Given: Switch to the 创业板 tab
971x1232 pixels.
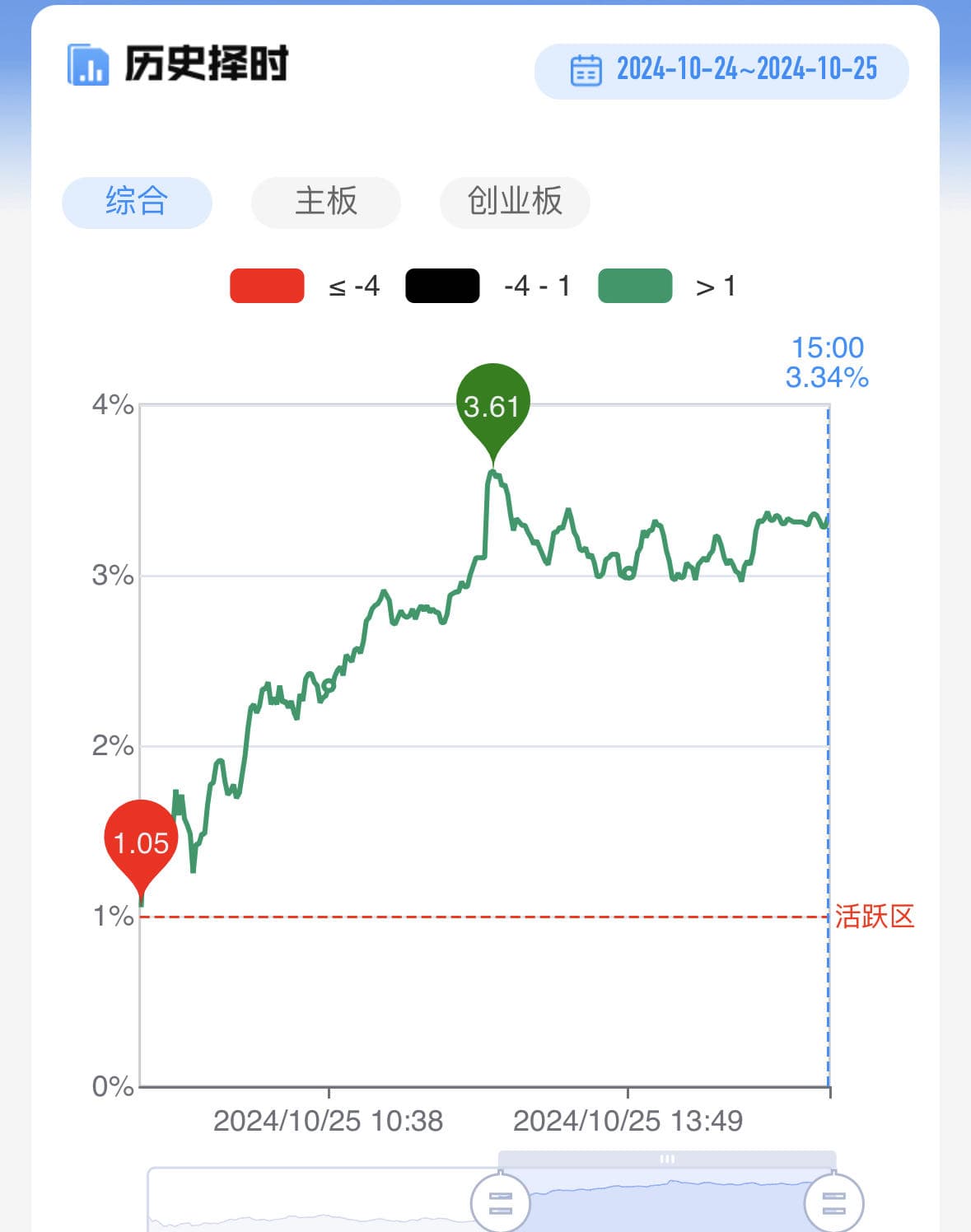Looking at the screenshot, I should (x=515, y=202).
